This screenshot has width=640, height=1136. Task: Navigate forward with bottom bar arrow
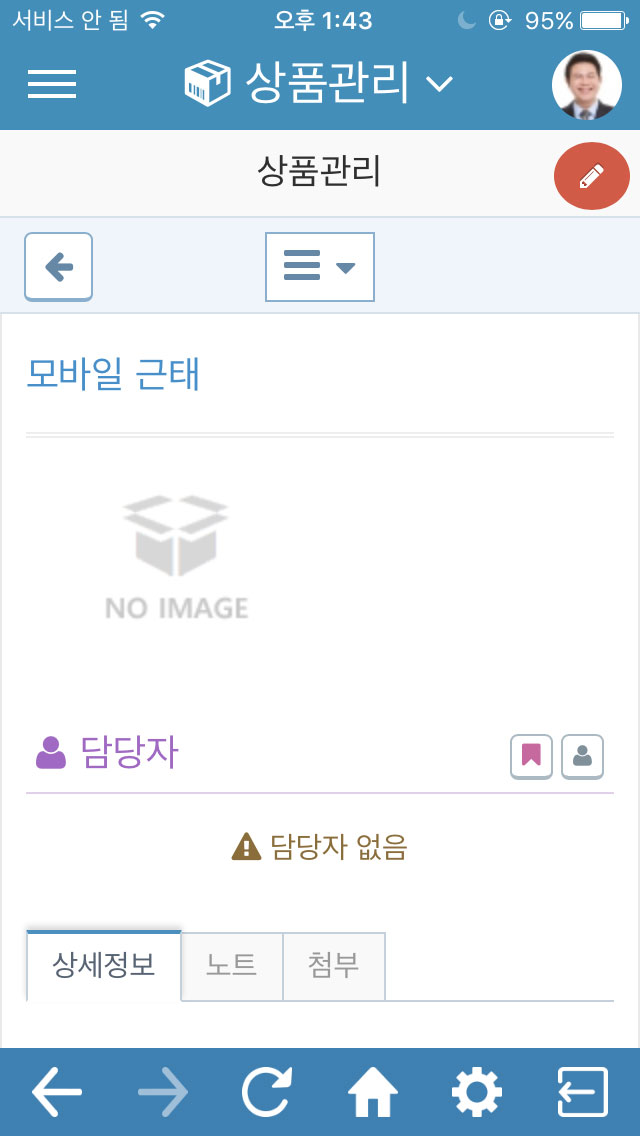(x=163, y=1091)
